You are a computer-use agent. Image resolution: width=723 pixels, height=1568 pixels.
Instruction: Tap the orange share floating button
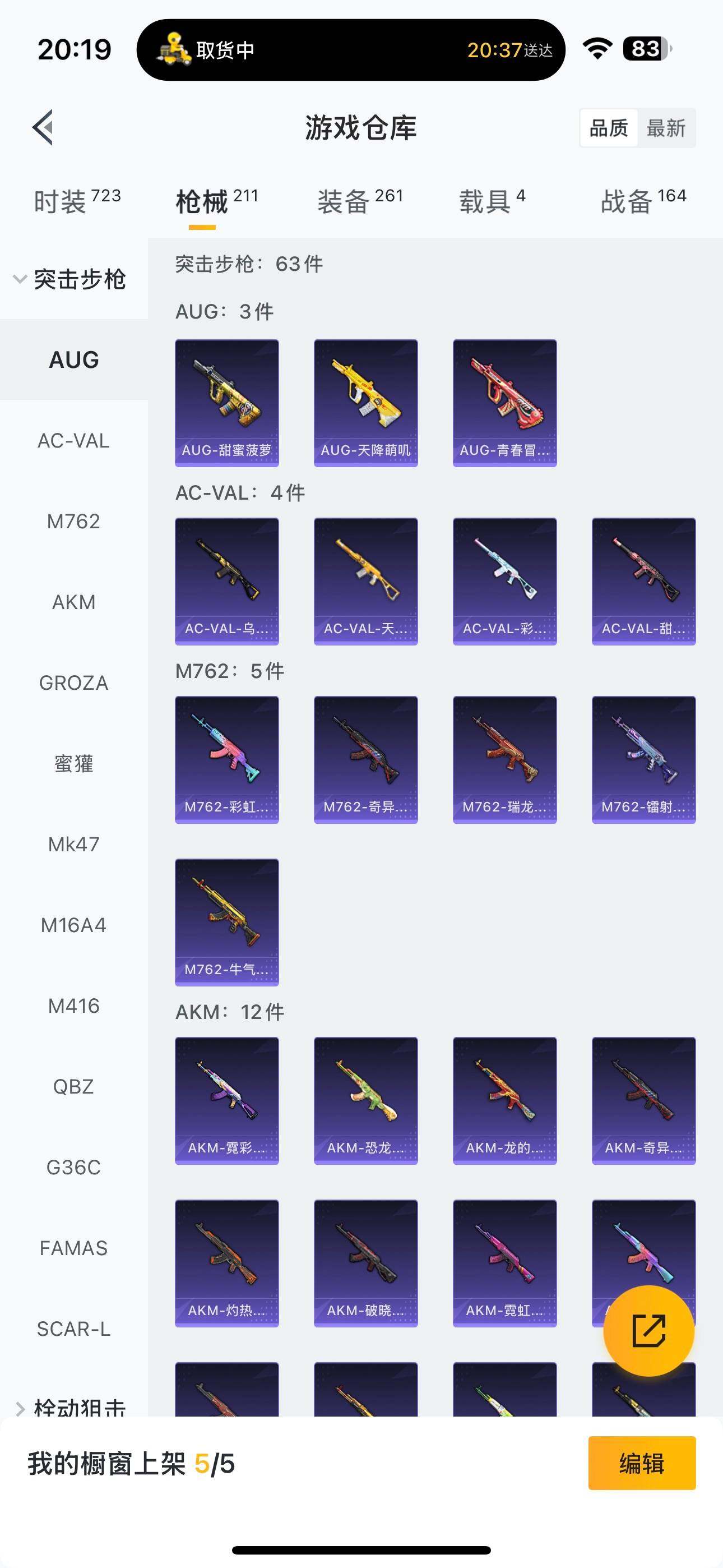[649, 1331]
